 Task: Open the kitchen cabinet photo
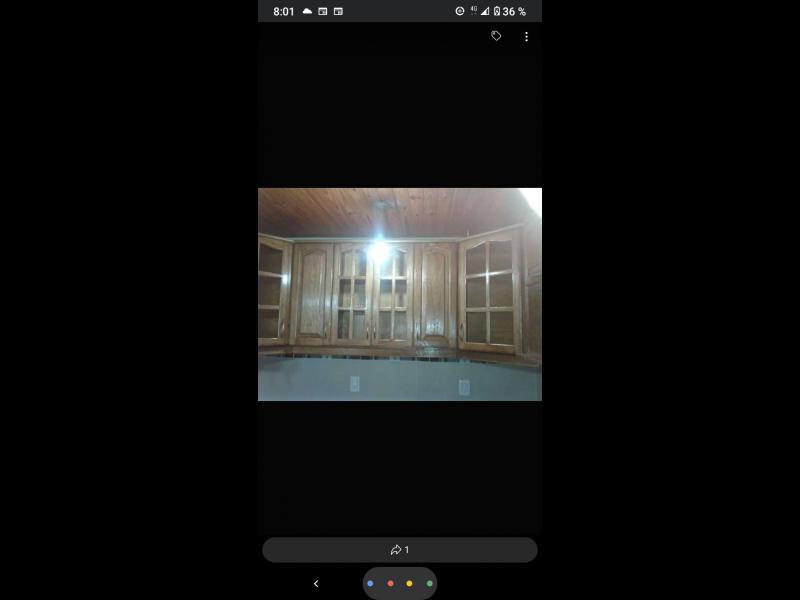(400, 294)
